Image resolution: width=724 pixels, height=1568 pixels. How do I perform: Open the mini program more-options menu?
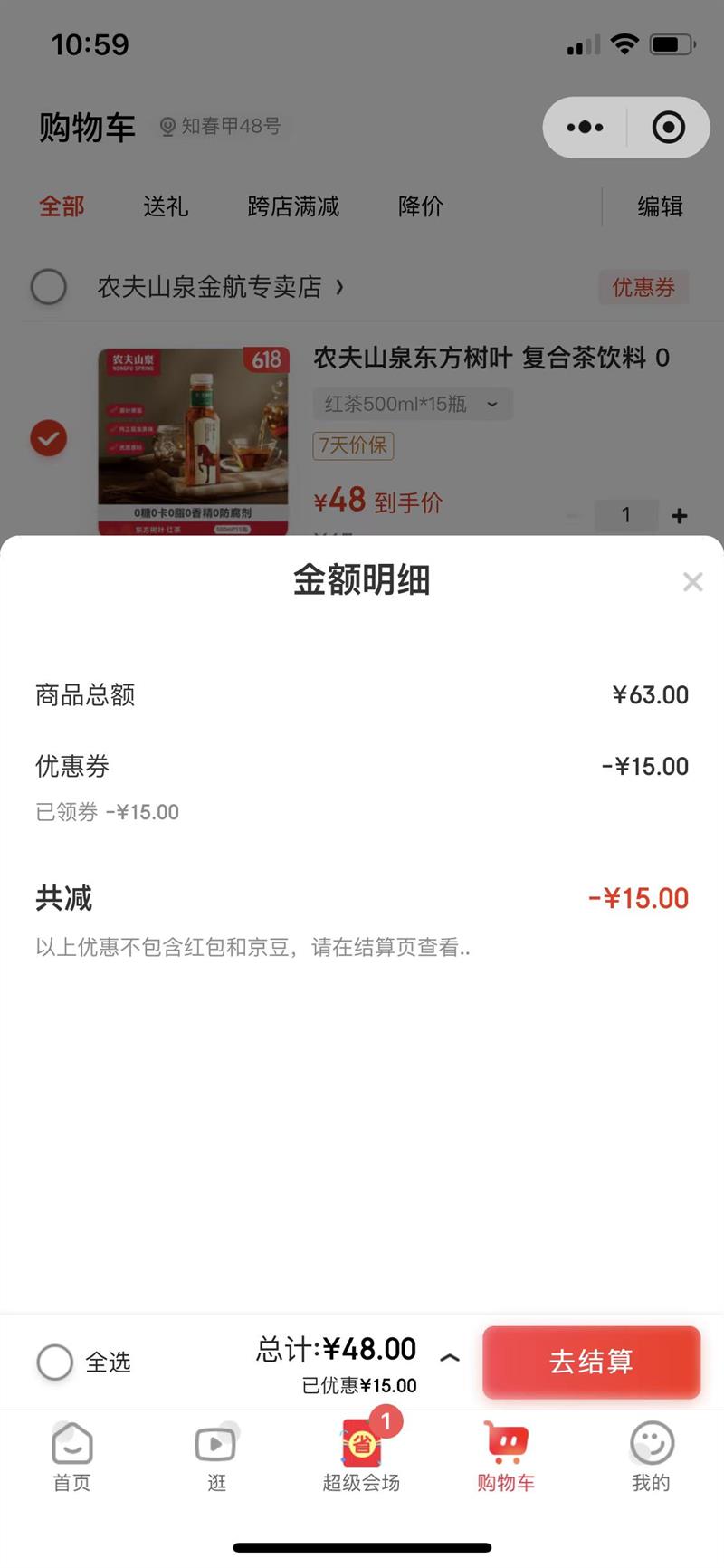pyautogui.click(x=585, y=128)
